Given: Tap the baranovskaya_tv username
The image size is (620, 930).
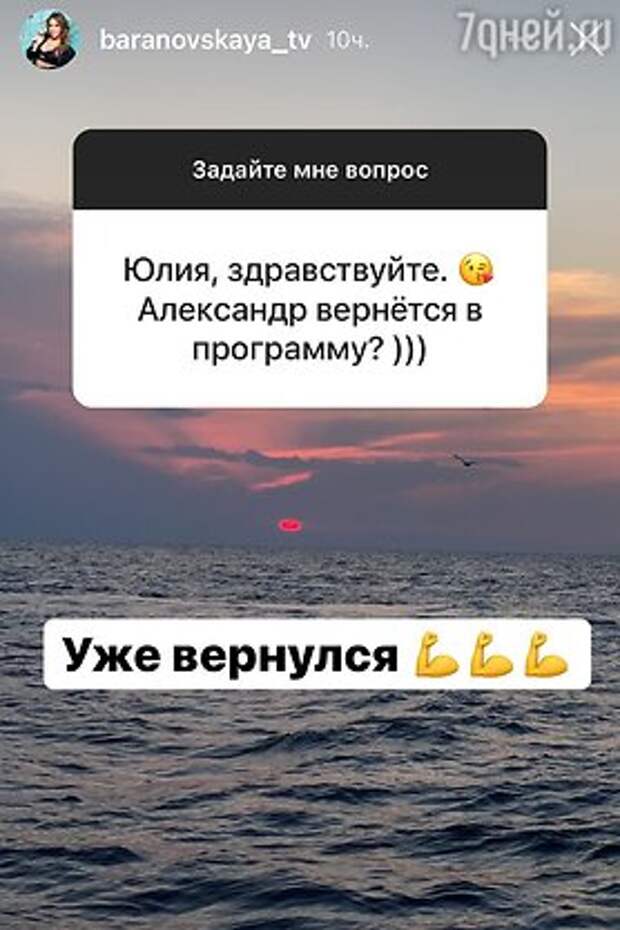Looking at the screenshot, I should [206, 41].
